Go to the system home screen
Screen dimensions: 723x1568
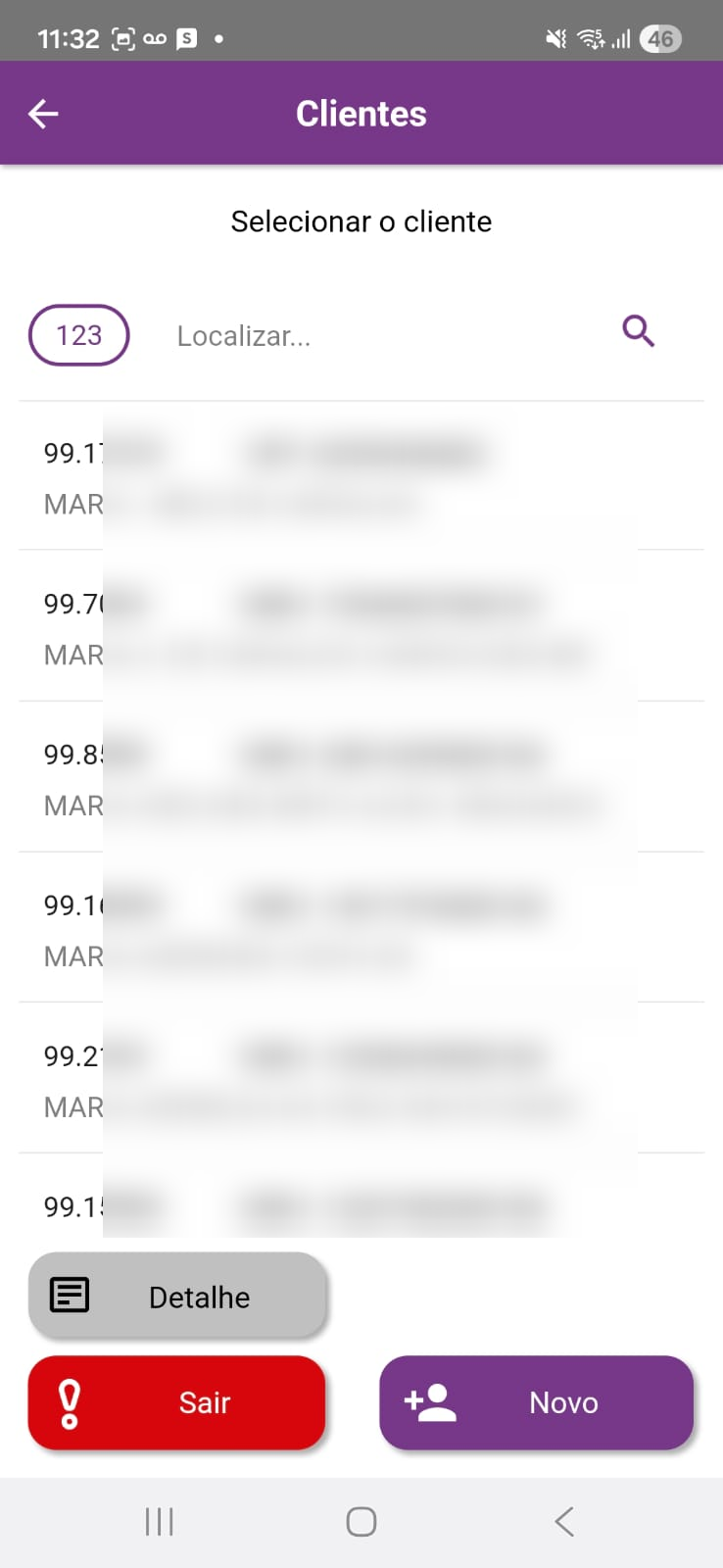361,1522
